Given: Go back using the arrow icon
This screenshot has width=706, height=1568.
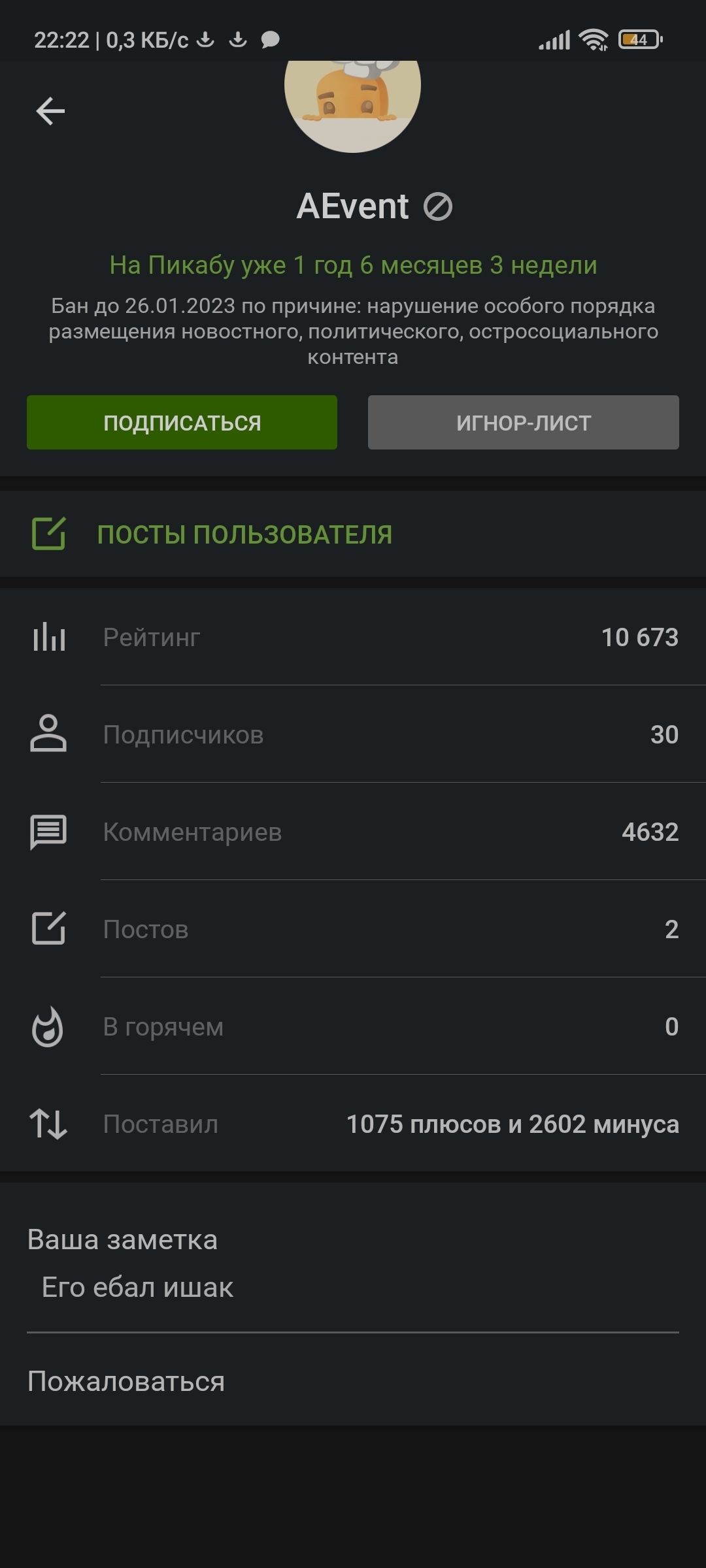Looking at the screenshot, I should click(x=50, y=111).
